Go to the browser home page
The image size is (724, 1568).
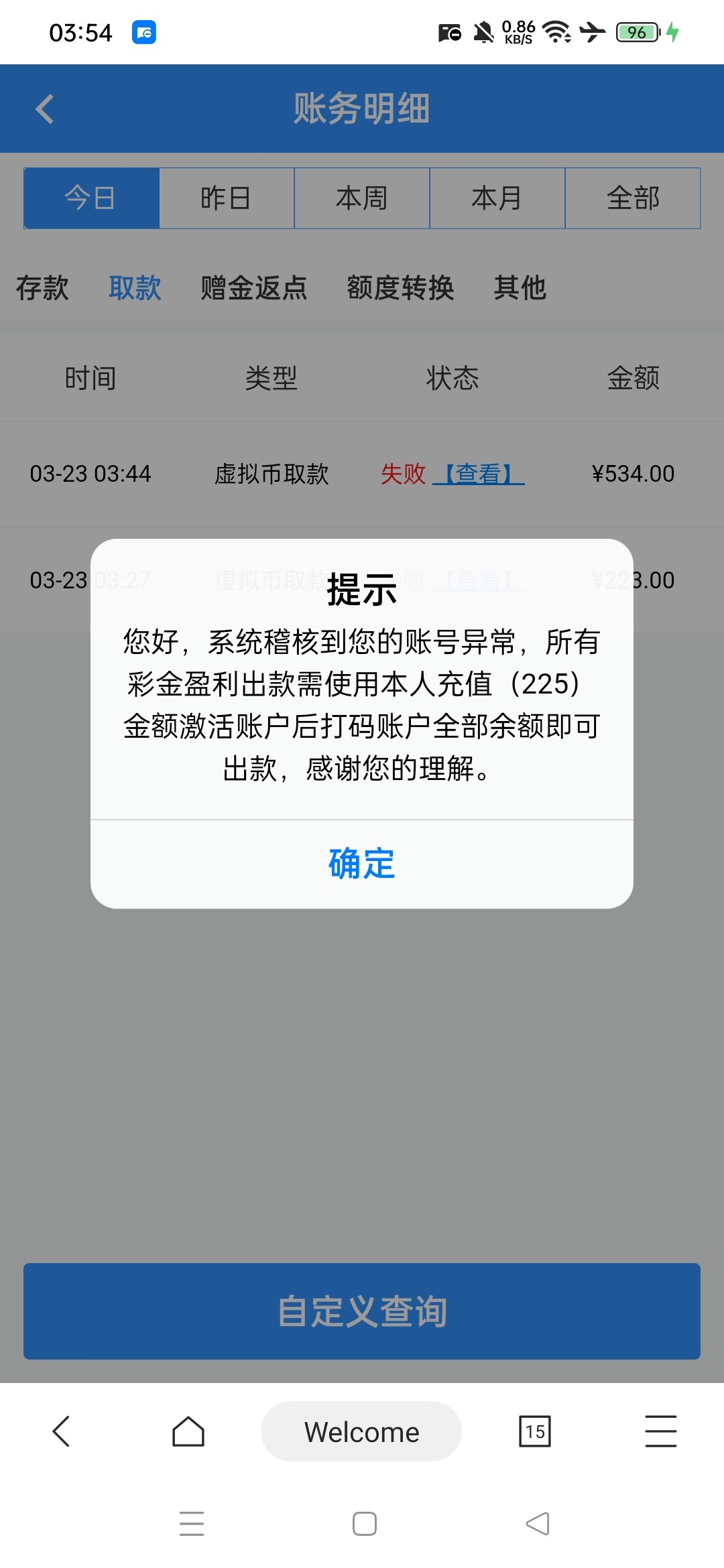(x=188, y=1431)
